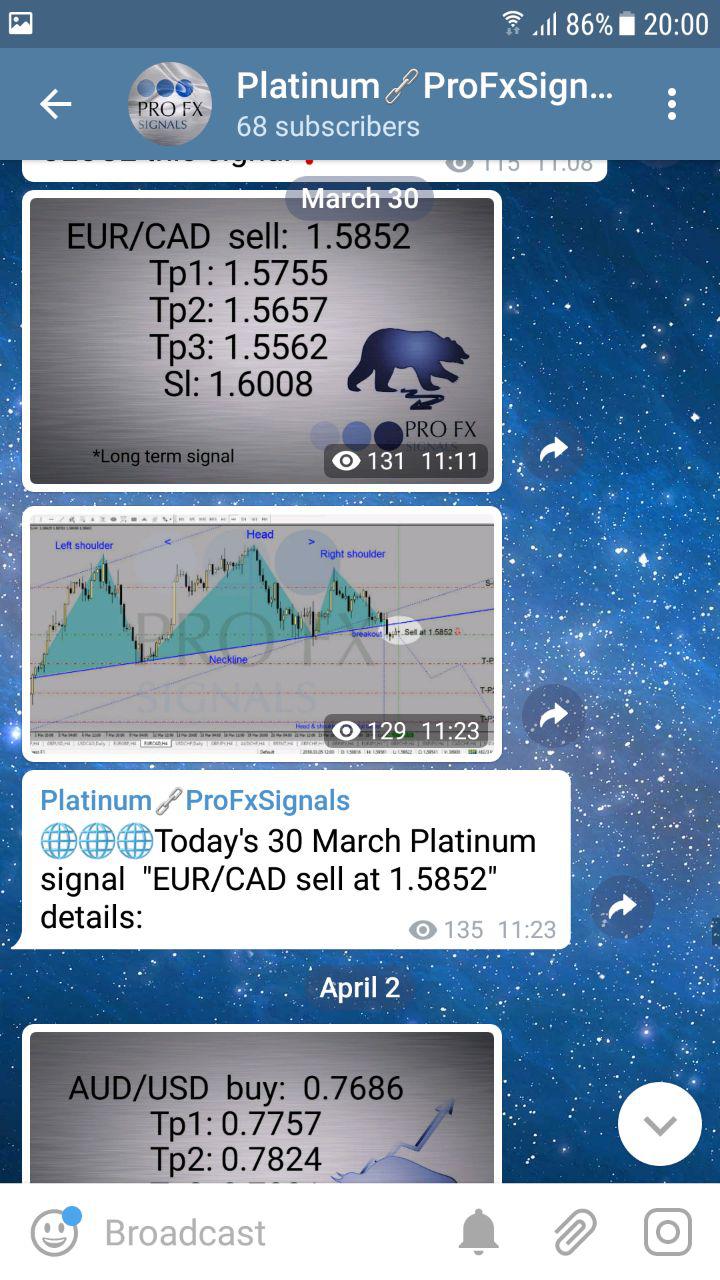Open the camera to broadcast media
This screenshot has height=1280, width=720.
(x=667, y=1232)
